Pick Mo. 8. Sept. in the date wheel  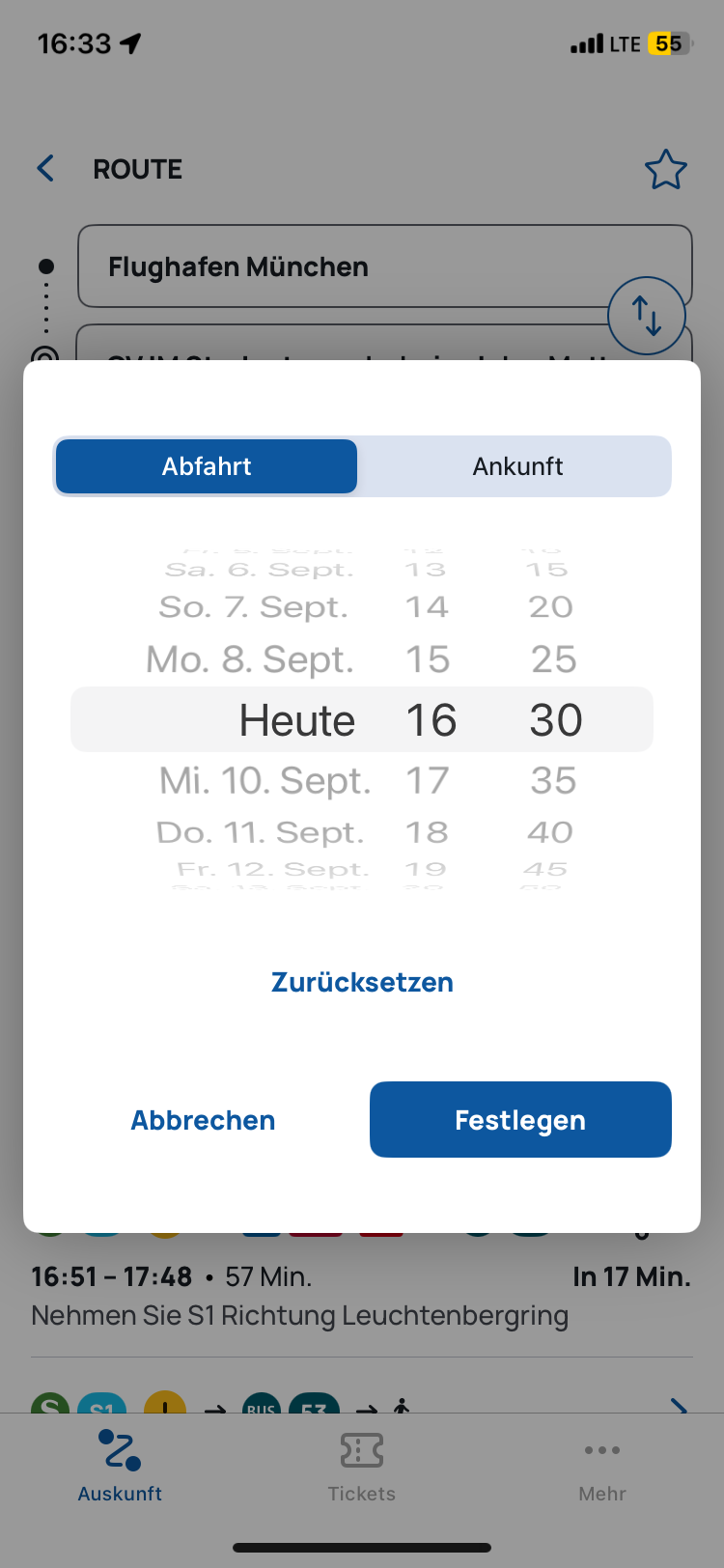coord(250,659)
